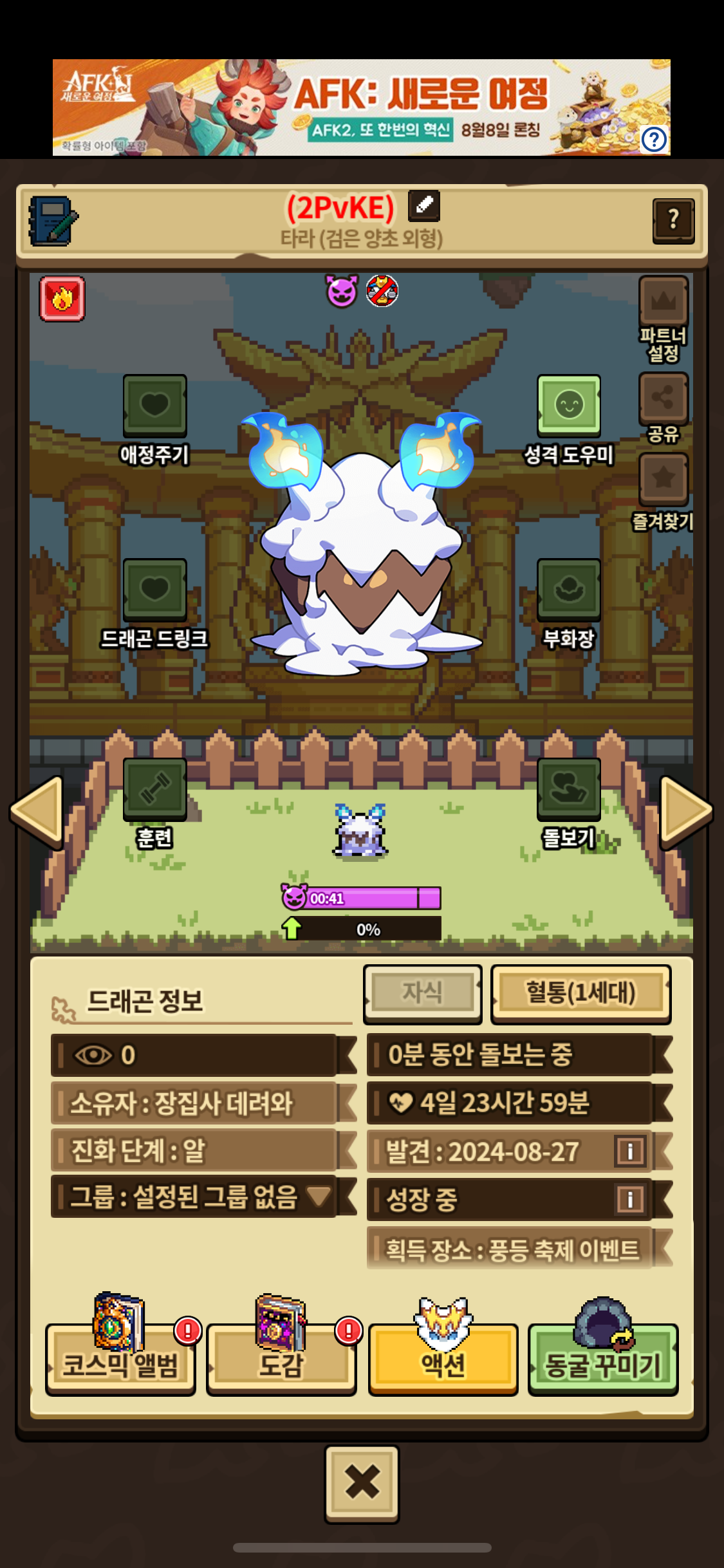Expand the 그룹 group dropdown
This screenshot has width=724, height=1568.
pyautogui.click(x=319, y=1197)
